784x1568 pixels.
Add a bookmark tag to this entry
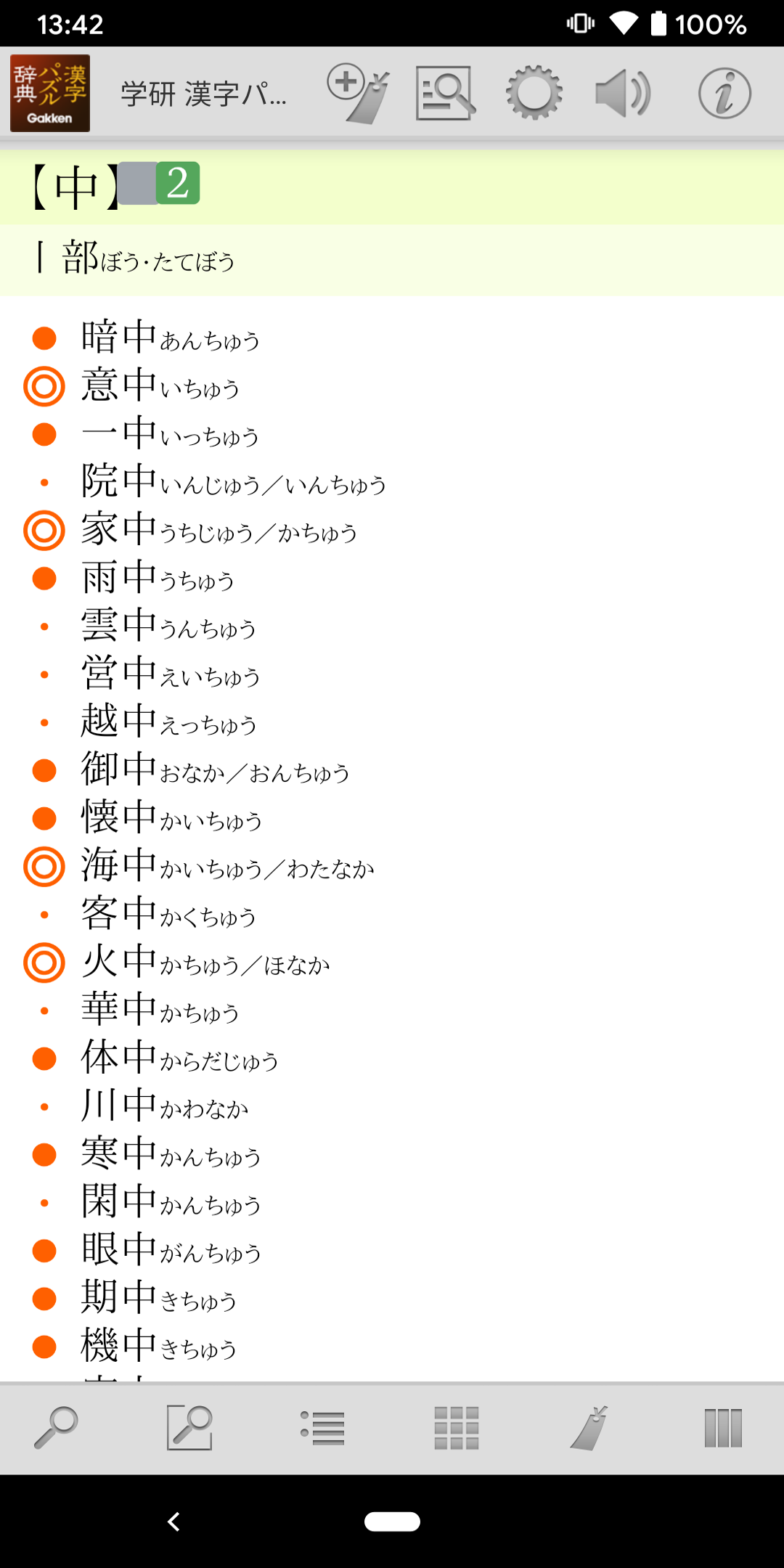[358, 93]
